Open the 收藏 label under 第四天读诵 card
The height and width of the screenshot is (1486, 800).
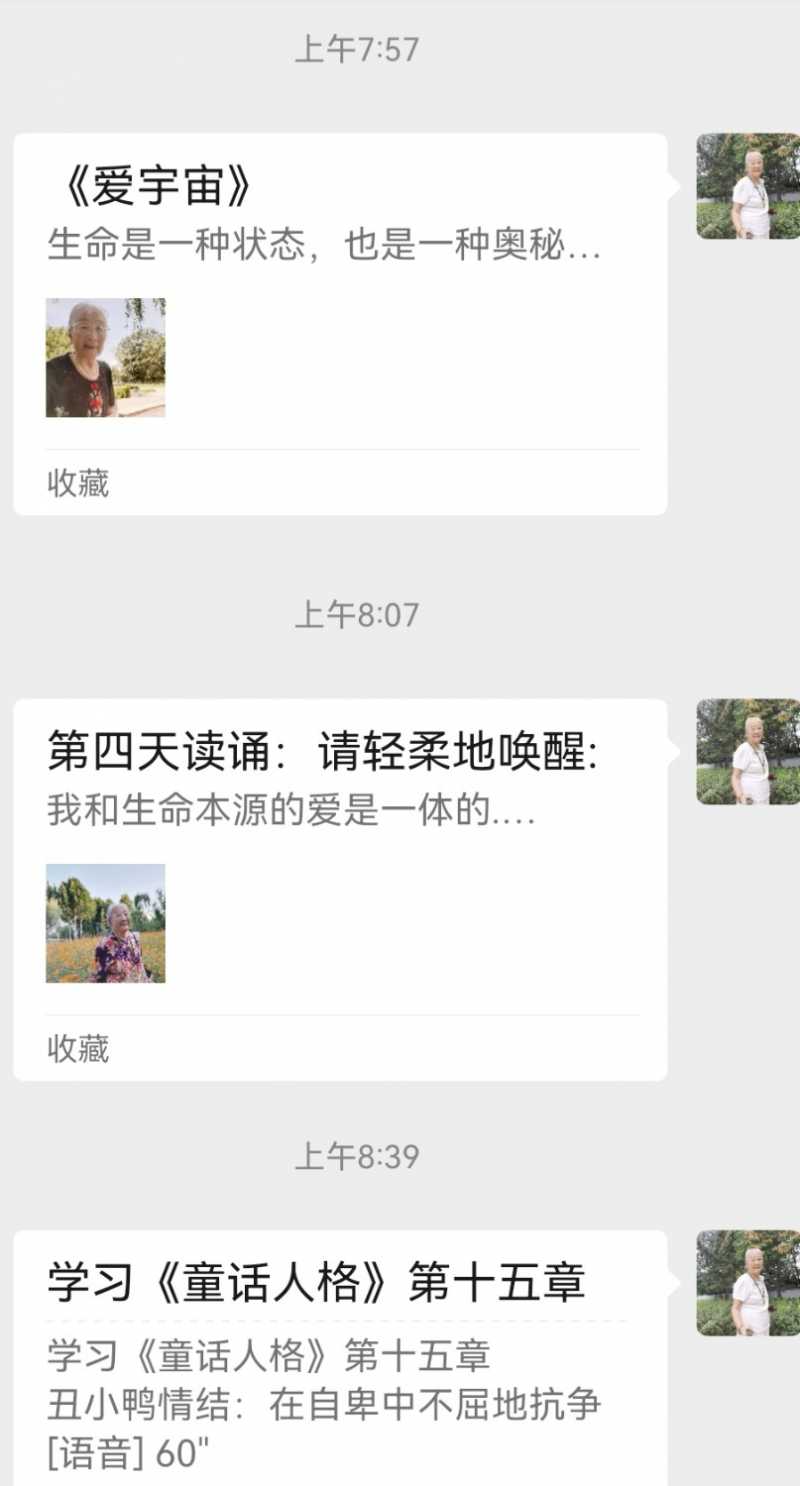(x=79, y=1049)
